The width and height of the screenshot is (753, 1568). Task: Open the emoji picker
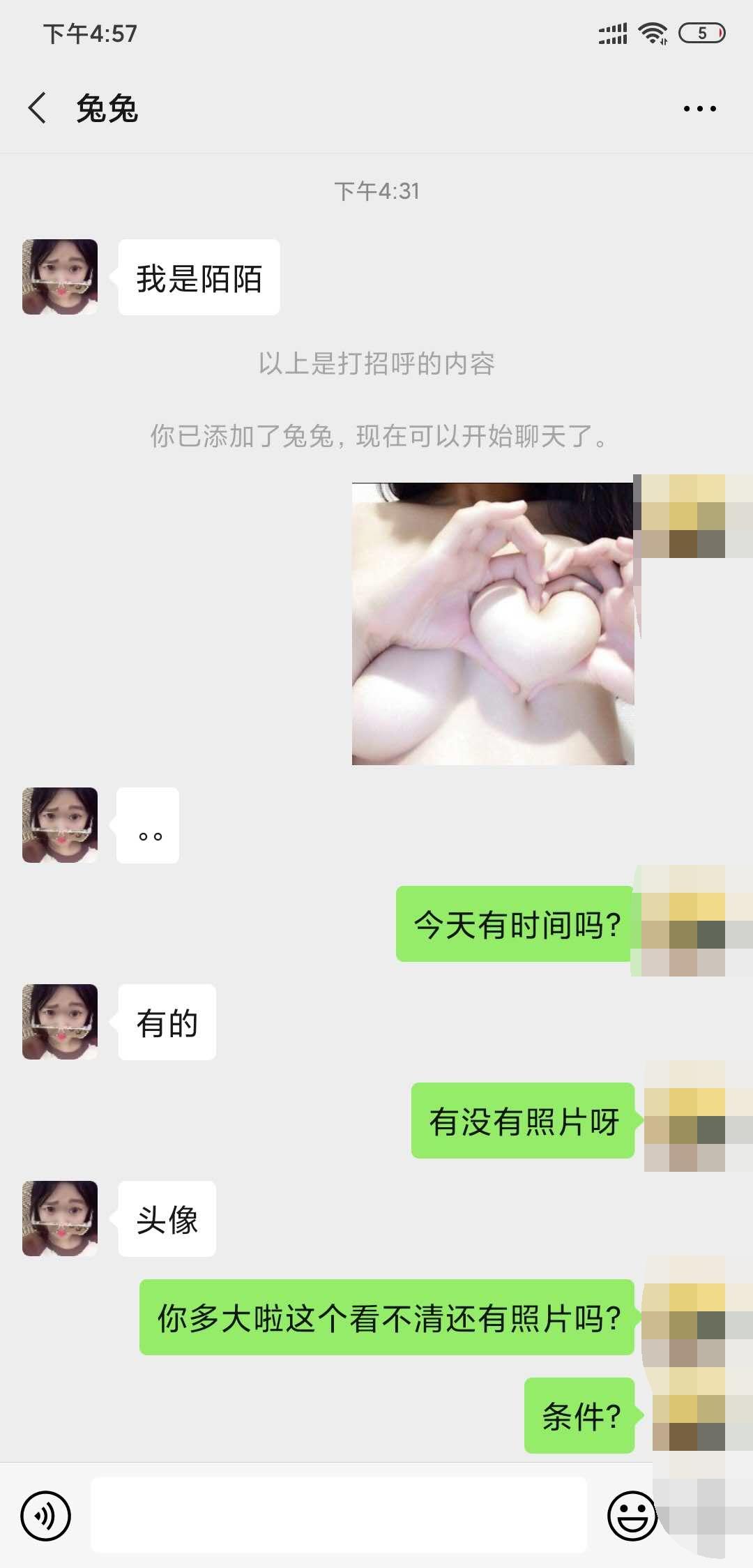[x=632, y=1515]
